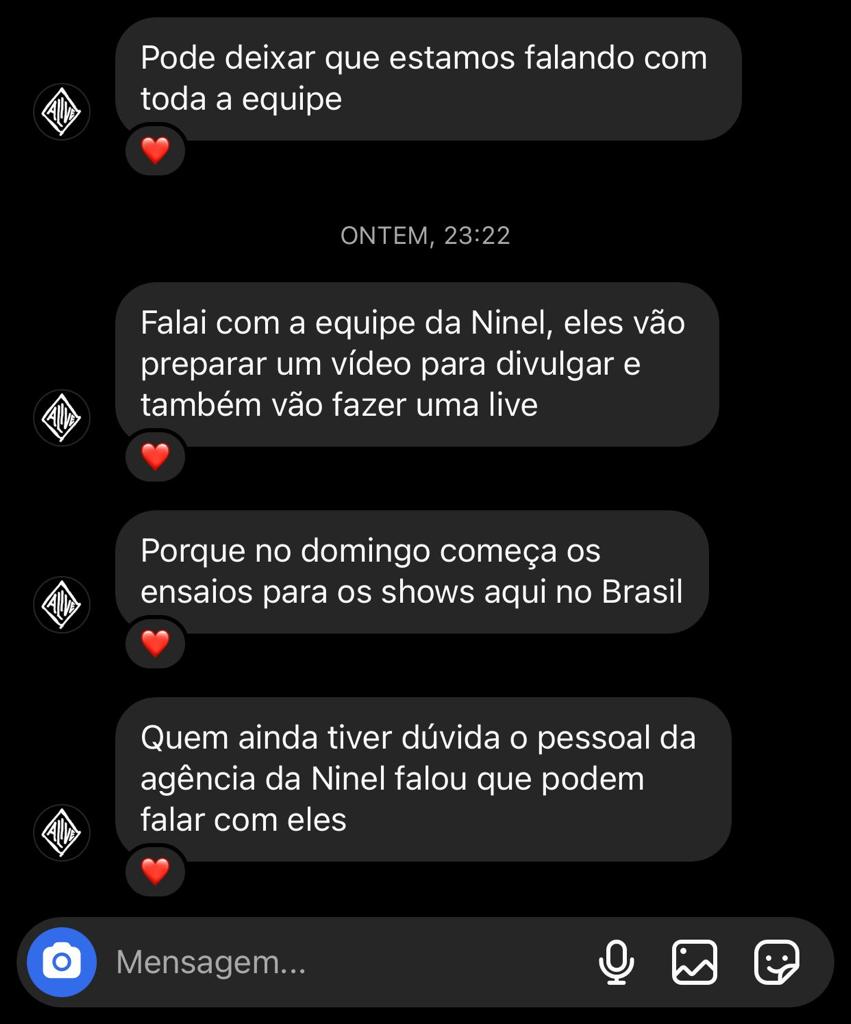Tap heart reaction under 'Pode deixar' message
The height and width of the screenshot is (1024, 851).
click(x=155, y=151)
